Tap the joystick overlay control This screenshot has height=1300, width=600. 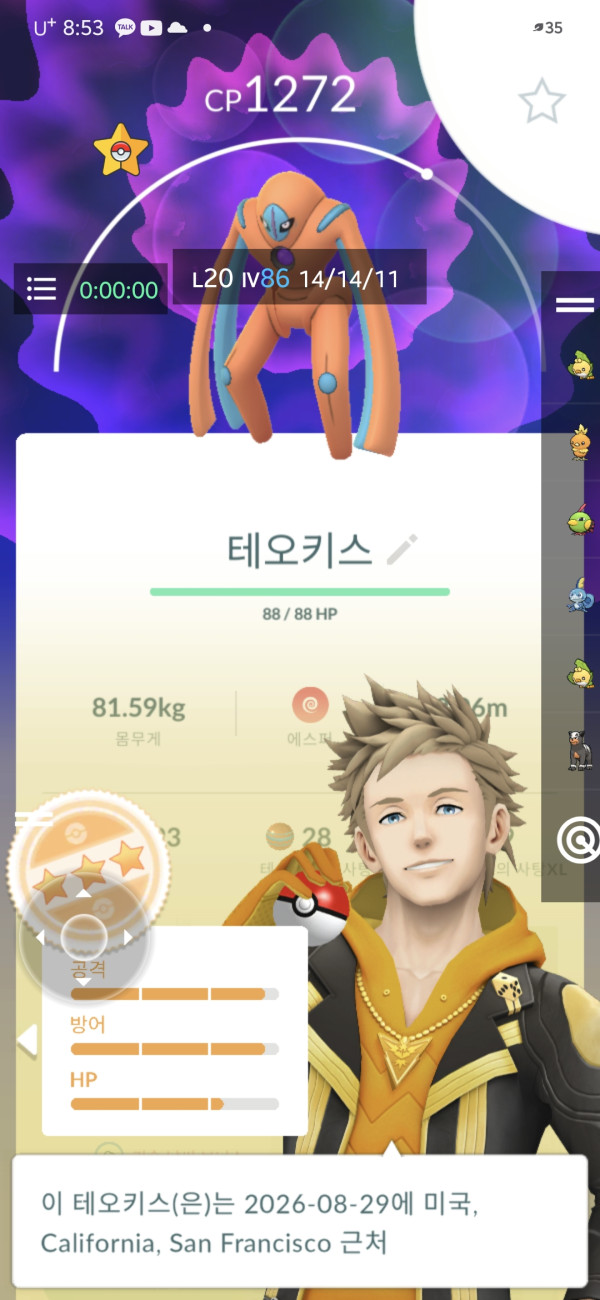(86, 937)
